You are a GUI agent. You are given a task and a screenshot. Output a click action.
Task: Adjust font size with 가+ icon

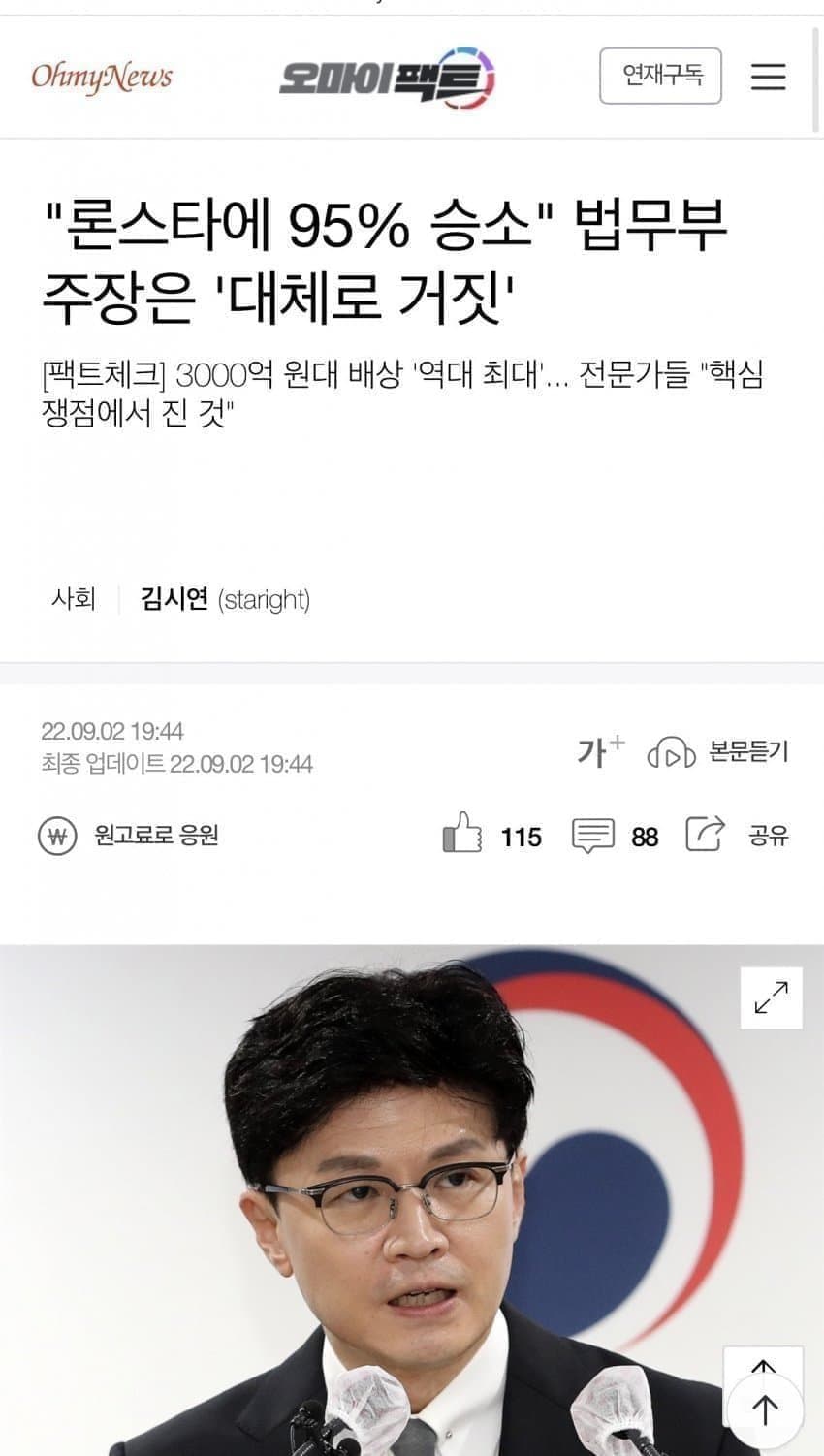[x=600, y=751]
